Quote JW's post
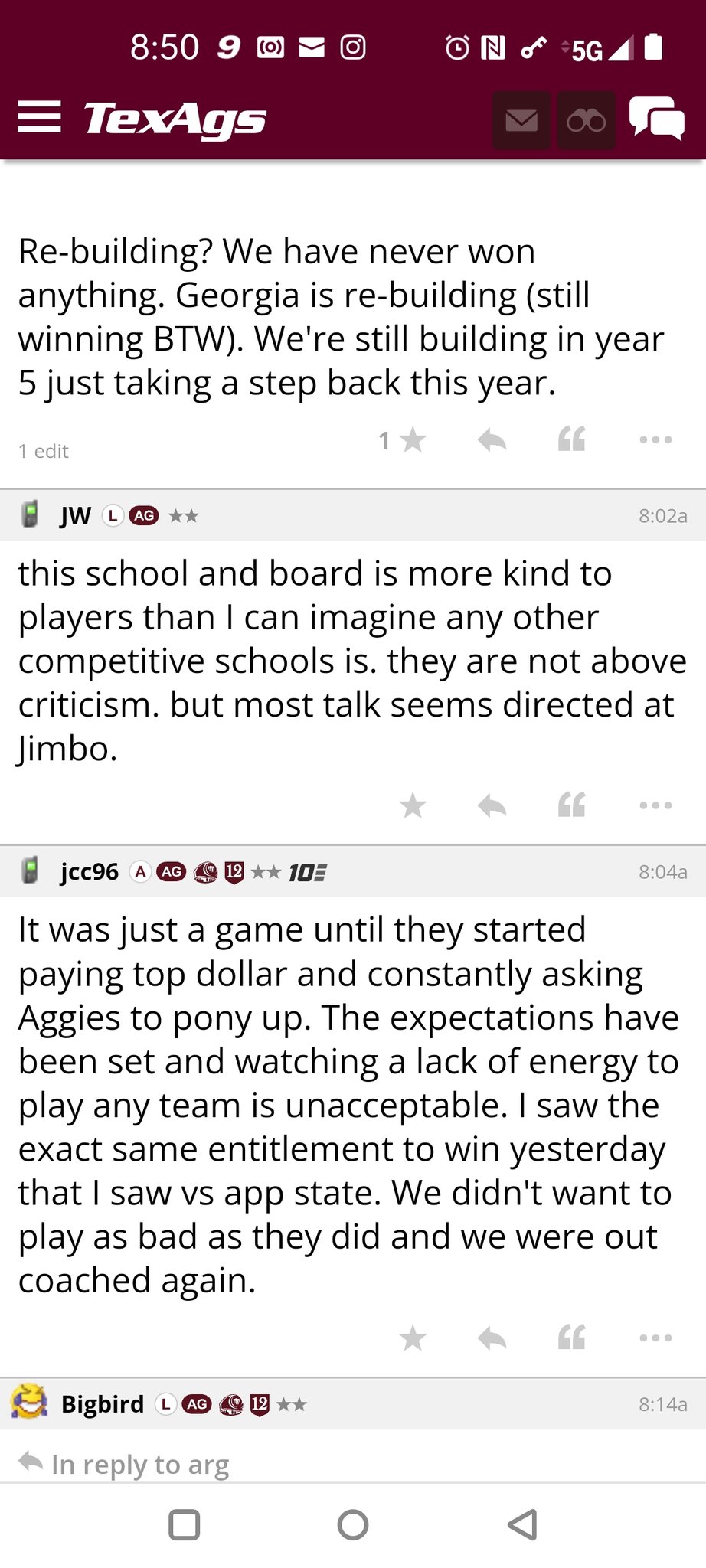The image size is (706, 1568). [x=572, y=805]
